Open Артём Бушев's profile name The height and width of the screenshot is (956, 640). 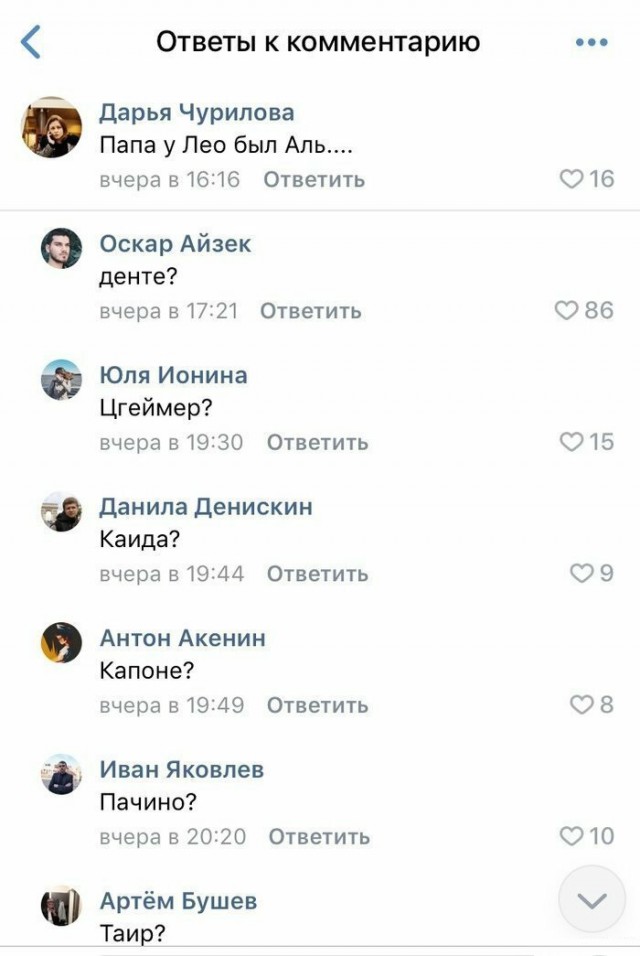click(178, 901)
